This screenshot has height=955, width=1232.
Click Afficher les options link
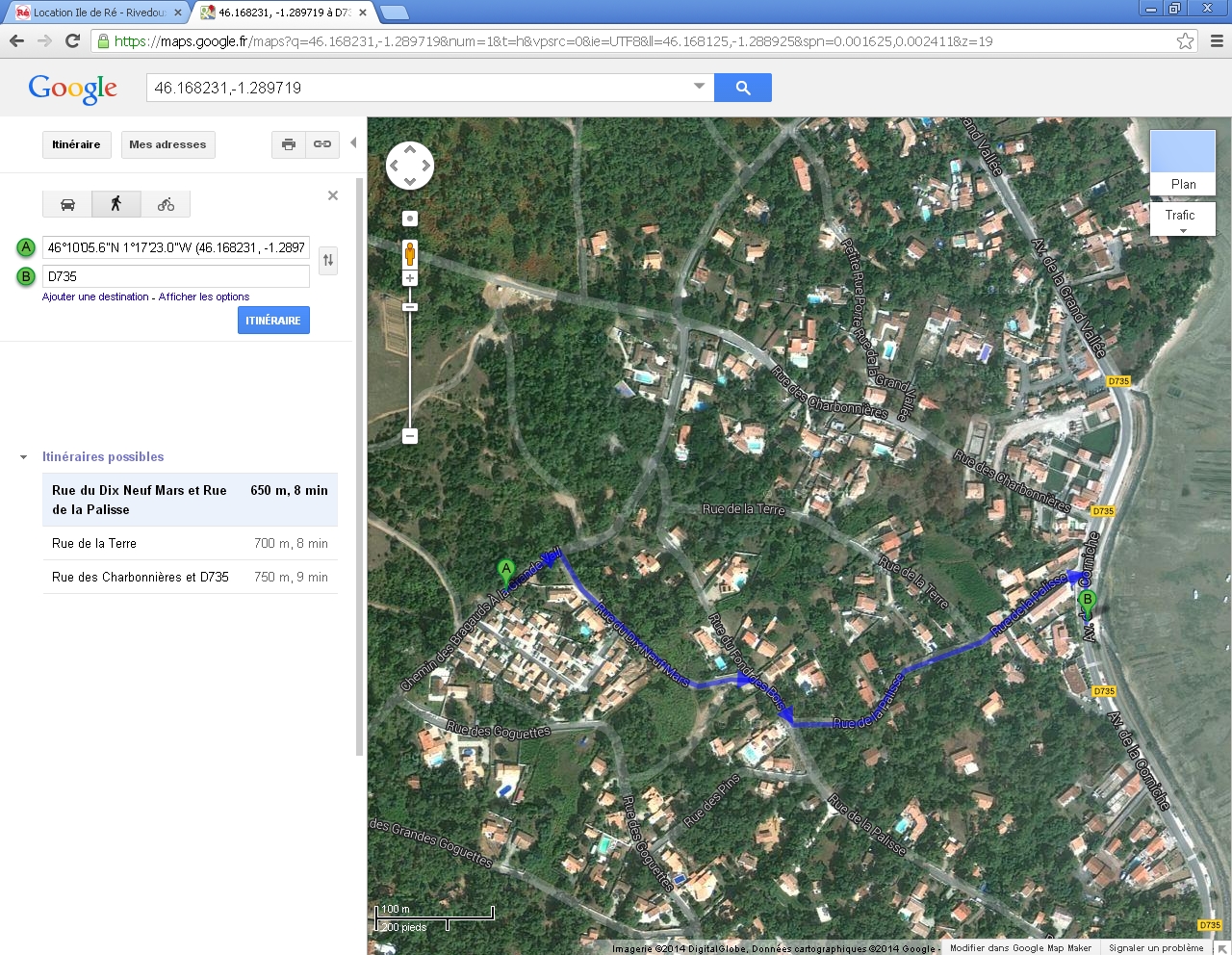[x=204, y=297]
